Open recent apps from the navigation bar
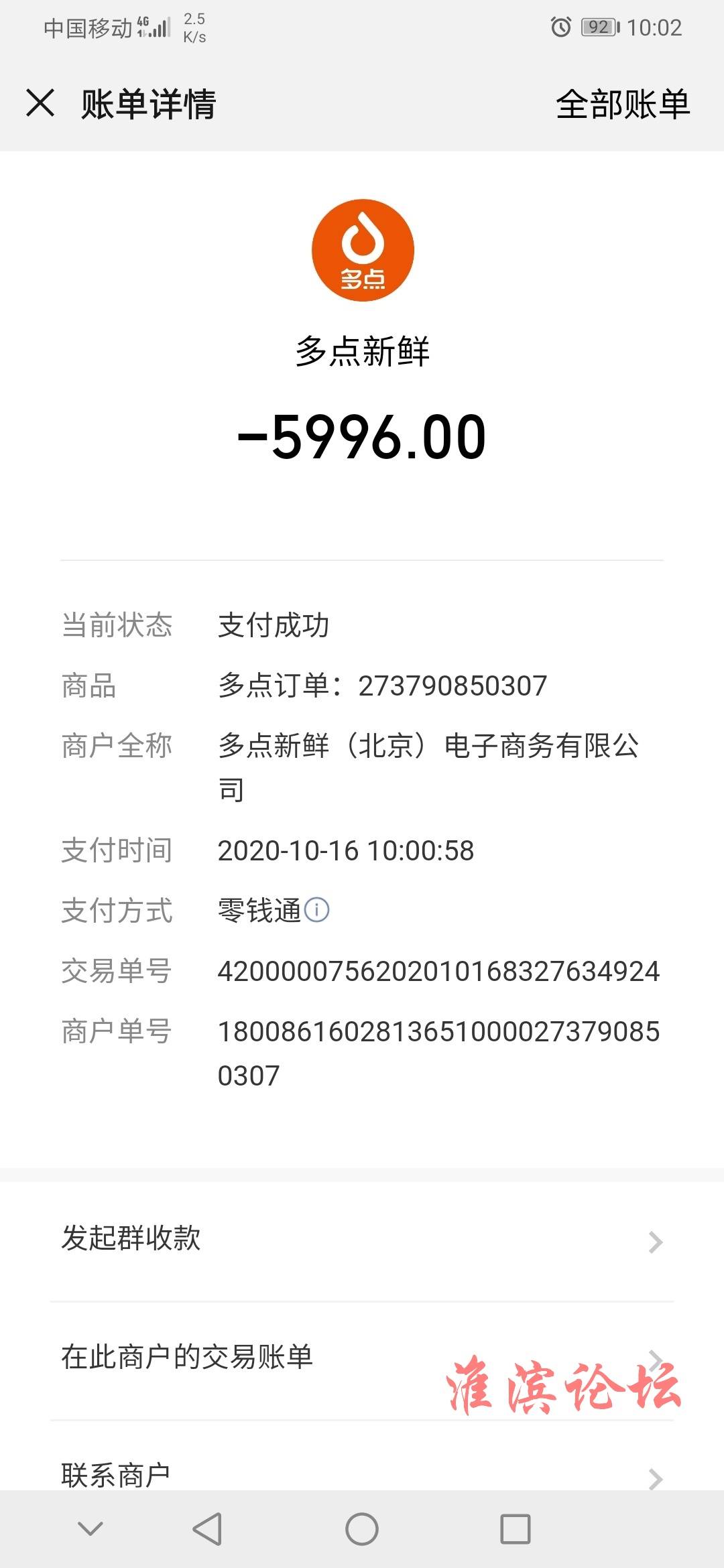 click(516, 1530)
